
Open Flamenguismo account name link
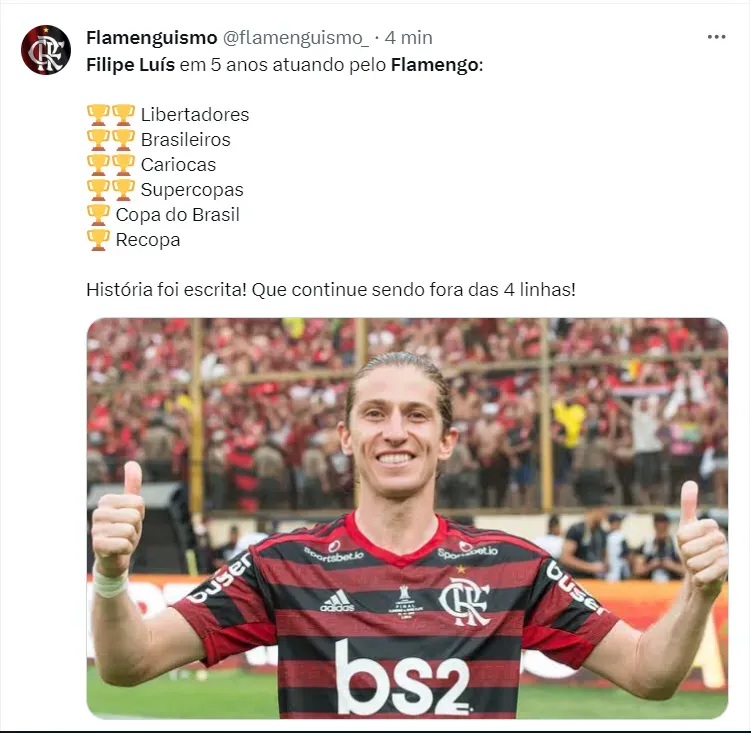(x=151, y=37)
